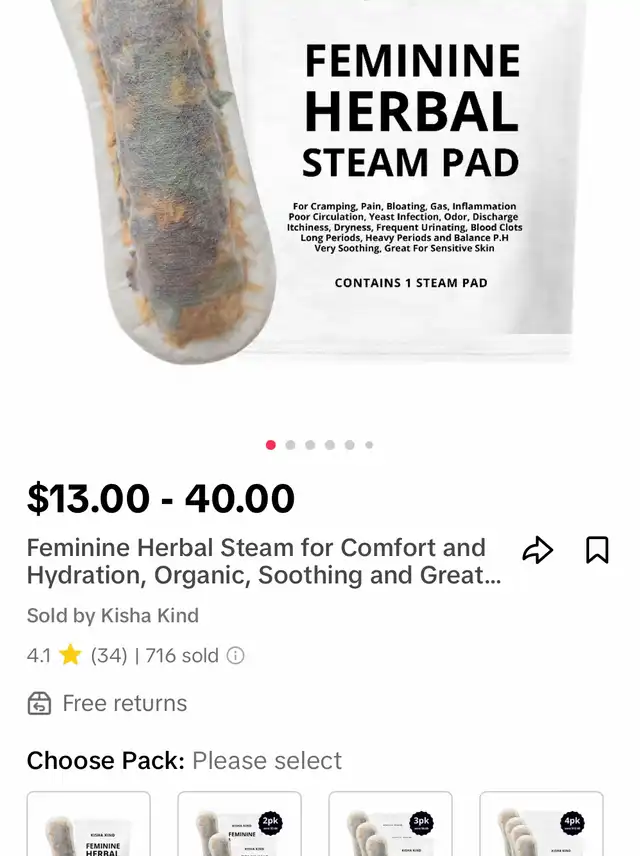Screen dimensions: 640x856
Task: Pick the 4pk pack option
Action: 541,825
